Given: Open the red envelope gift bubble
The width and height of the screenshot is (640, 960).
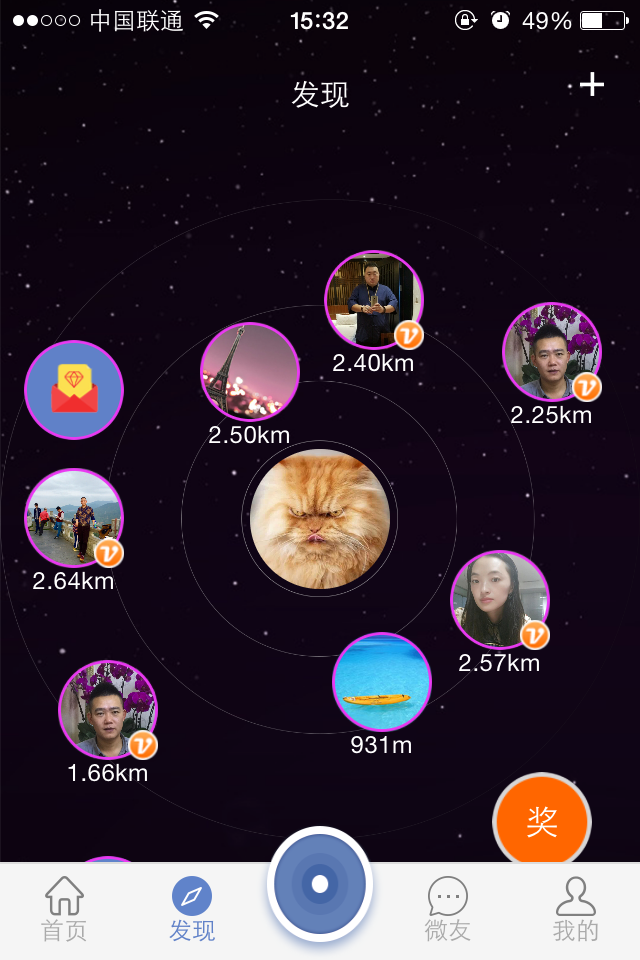Looking at the screenshot, I should tap(74, 390).
